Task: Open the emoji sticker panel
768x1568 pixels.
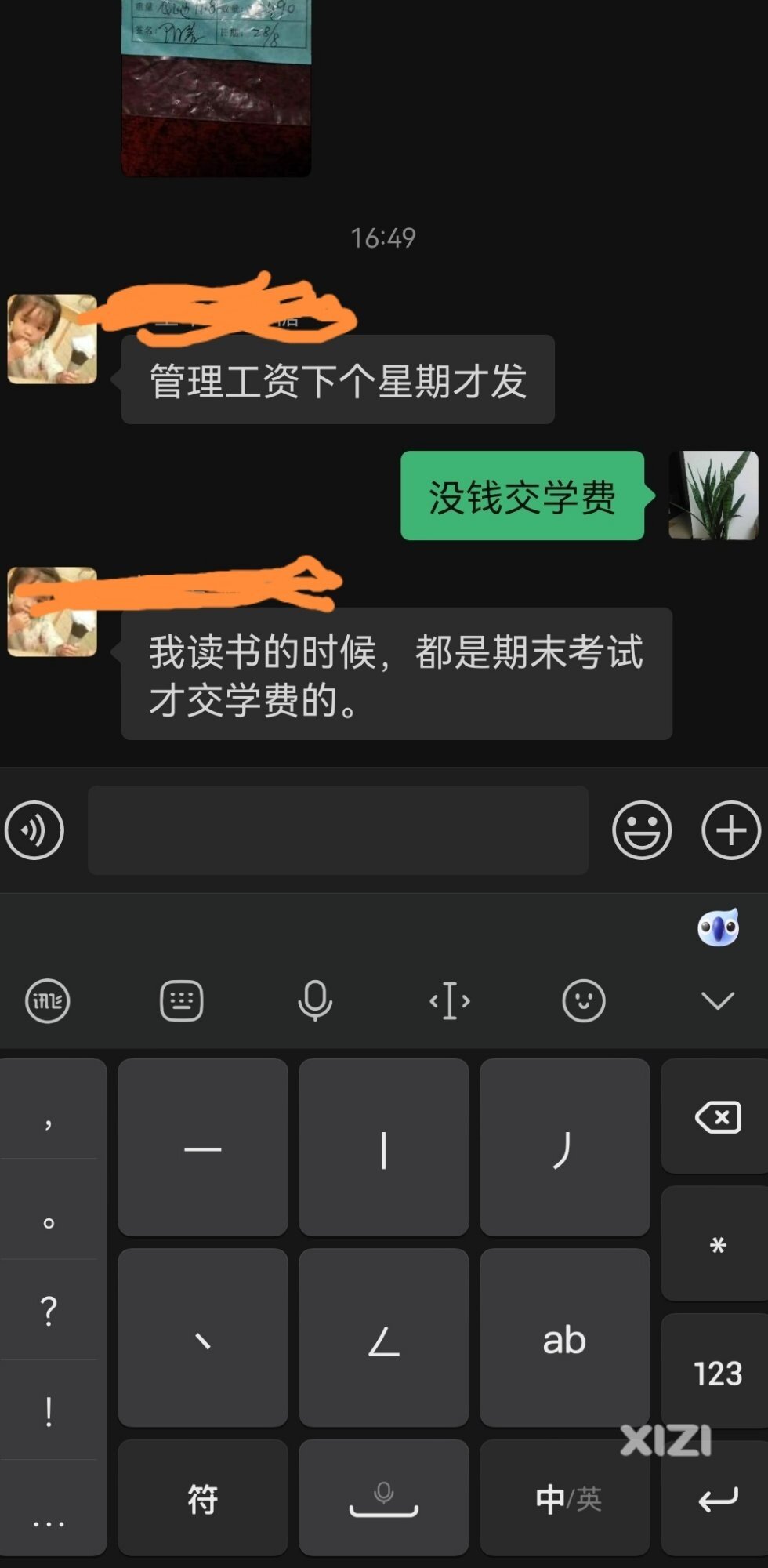Action: (x=641, y=830)
